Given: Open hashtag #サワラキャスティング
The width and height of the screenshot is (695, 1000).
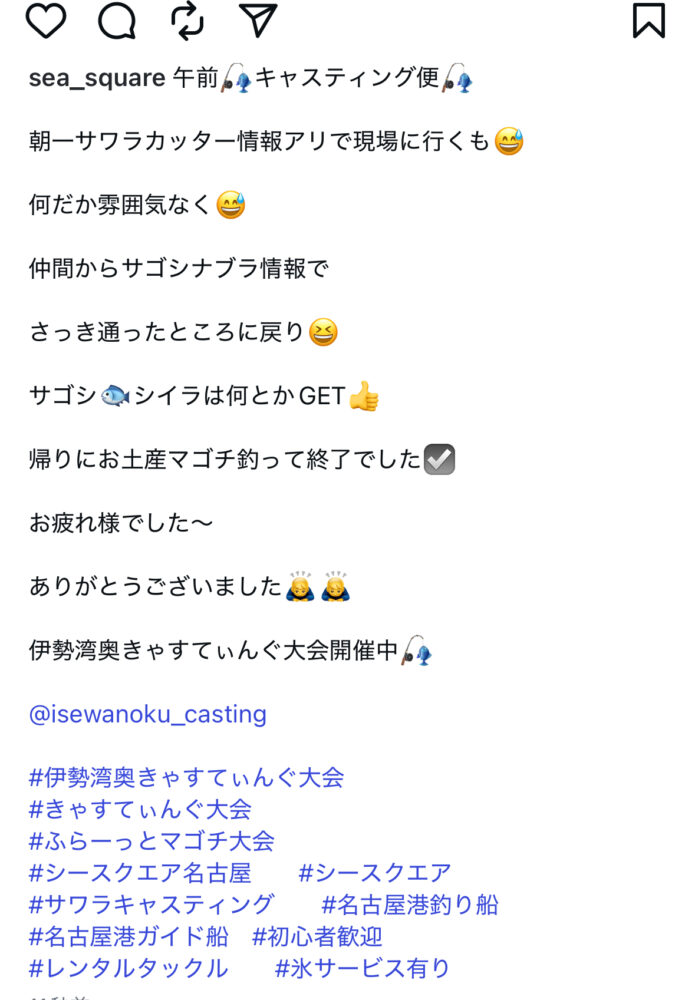Looking at the screenshot, I should [152, 905].
